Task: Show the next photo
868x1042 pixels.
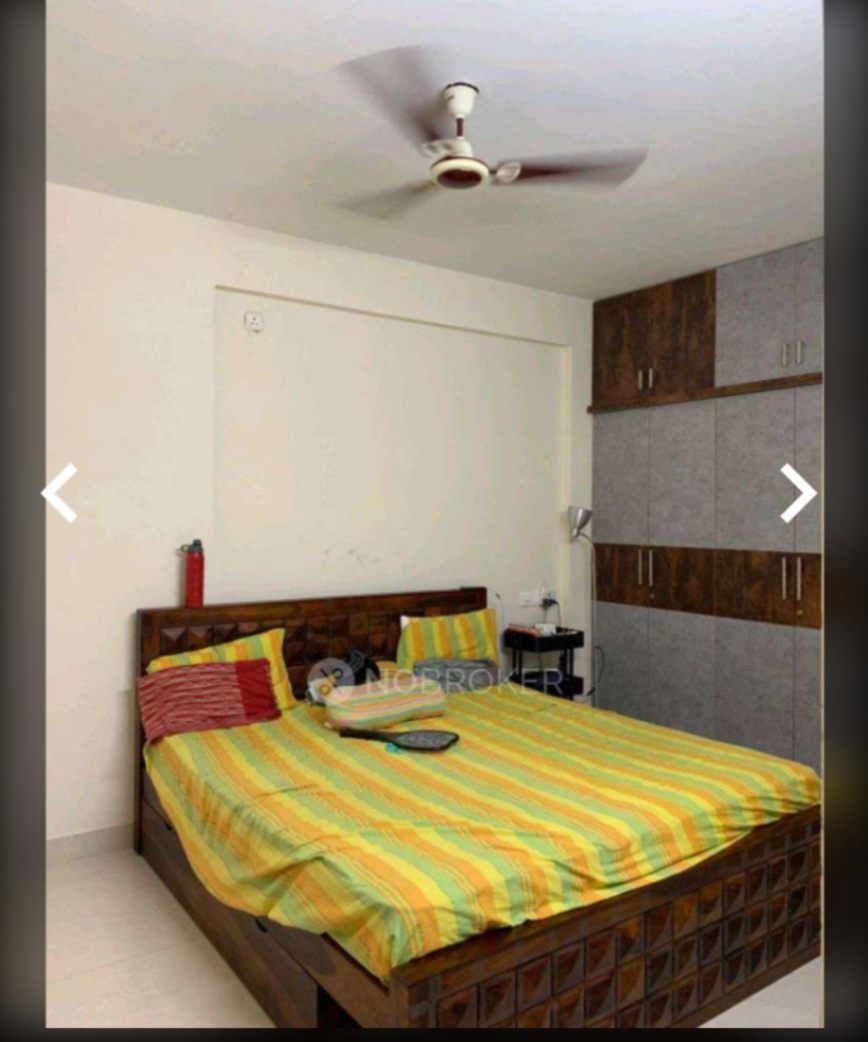Action: [797, 493]
